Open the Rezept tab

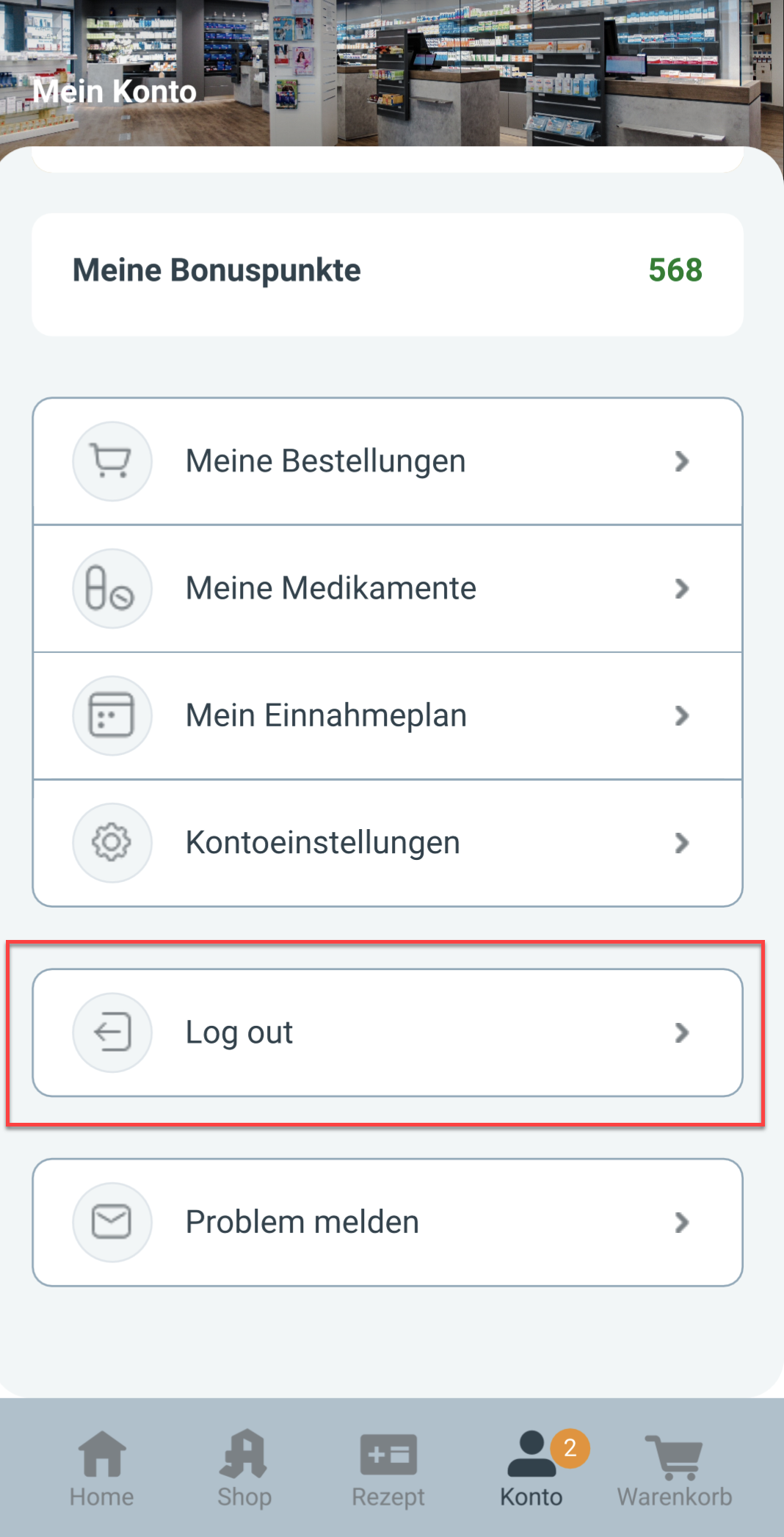click(388, 1469)
